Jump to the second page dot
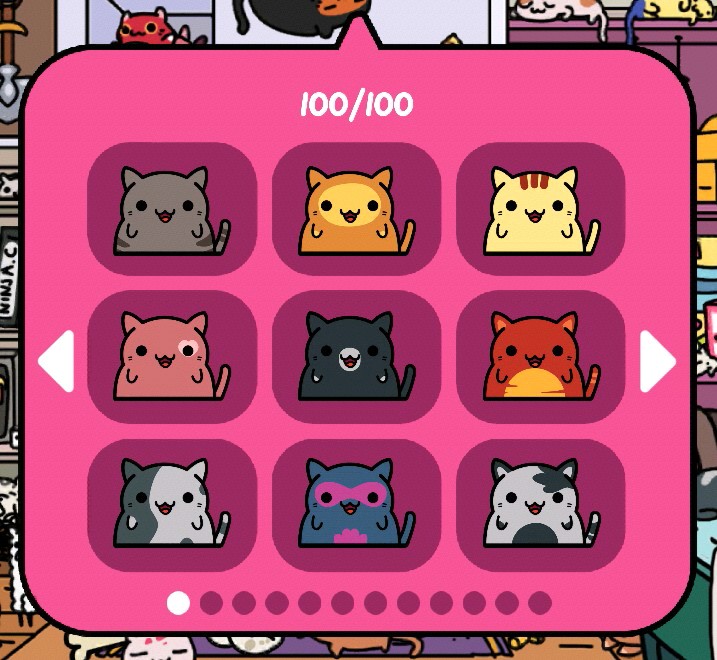This screenshot has height=660, width=717. click(x=211, y=602)
